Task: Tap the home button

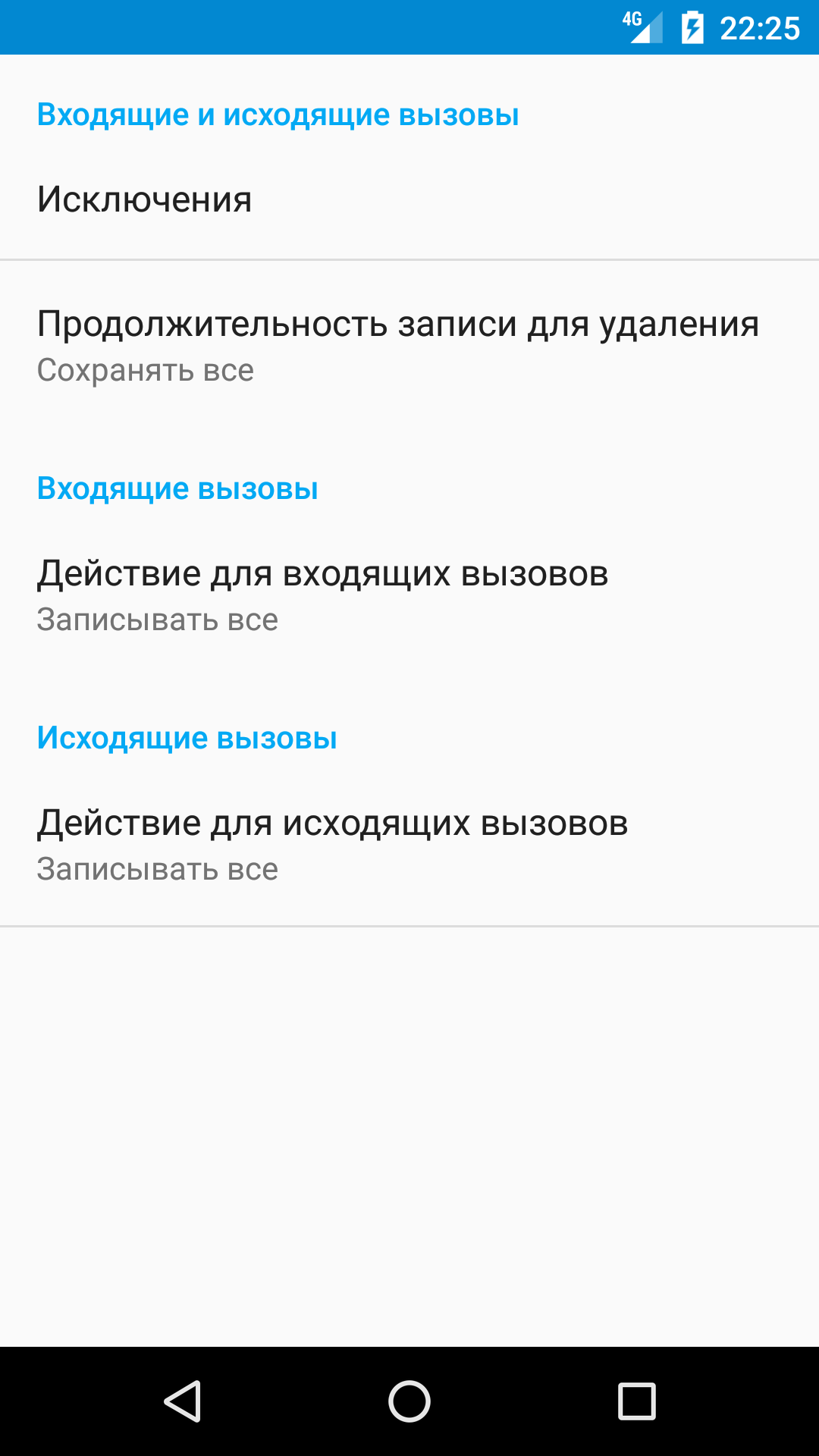Action: (x=409, y=1401)
